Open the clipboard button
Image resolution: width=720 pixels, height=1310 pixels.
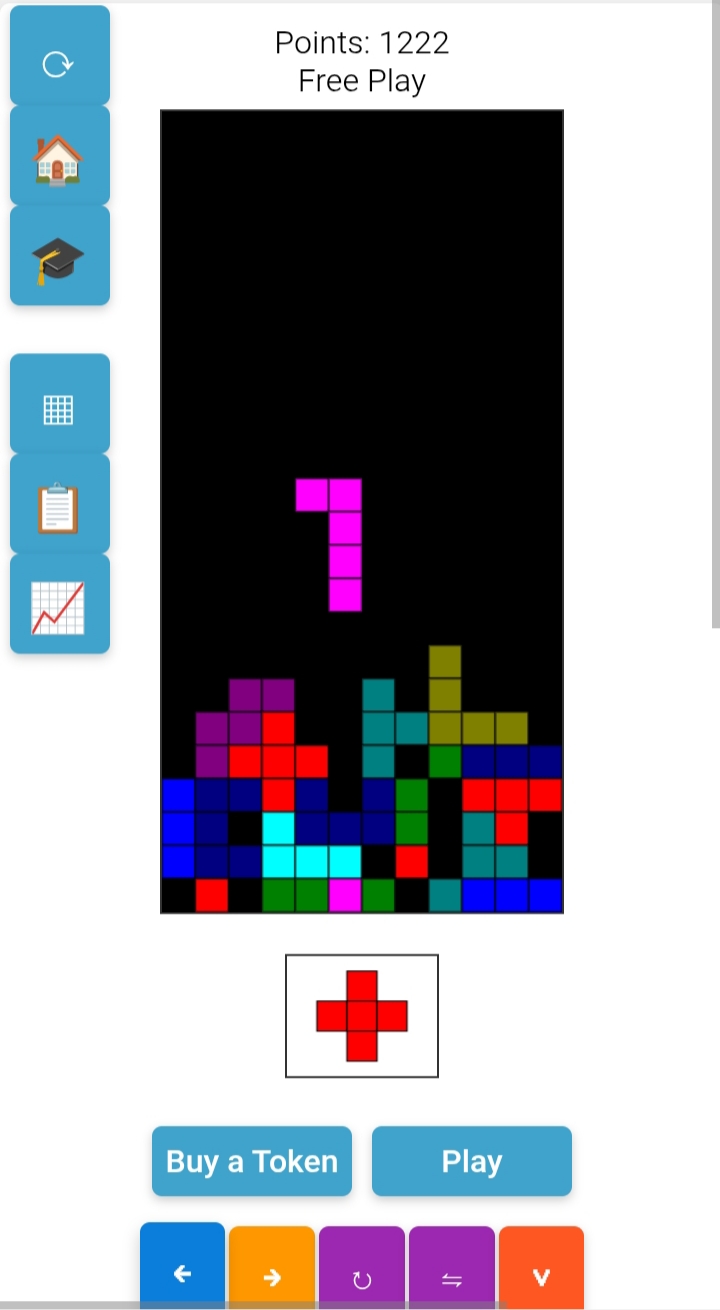(60, 504)
